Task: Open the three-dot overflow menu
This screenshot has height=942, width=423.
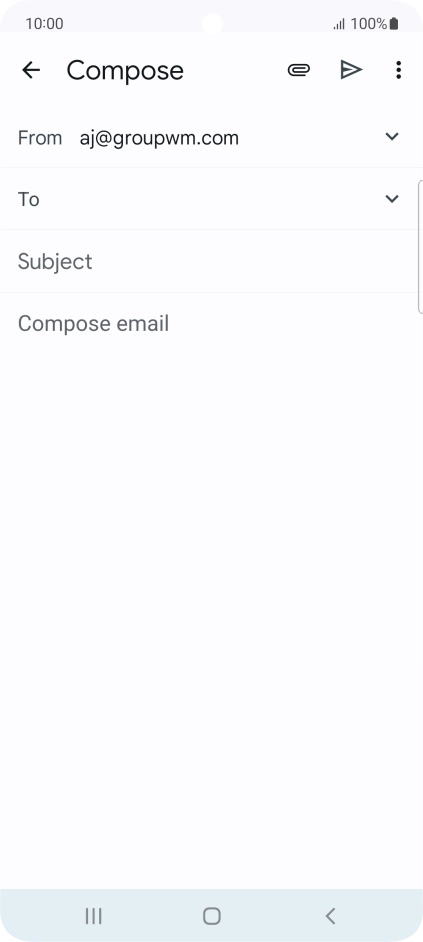Action: (398, 70)
